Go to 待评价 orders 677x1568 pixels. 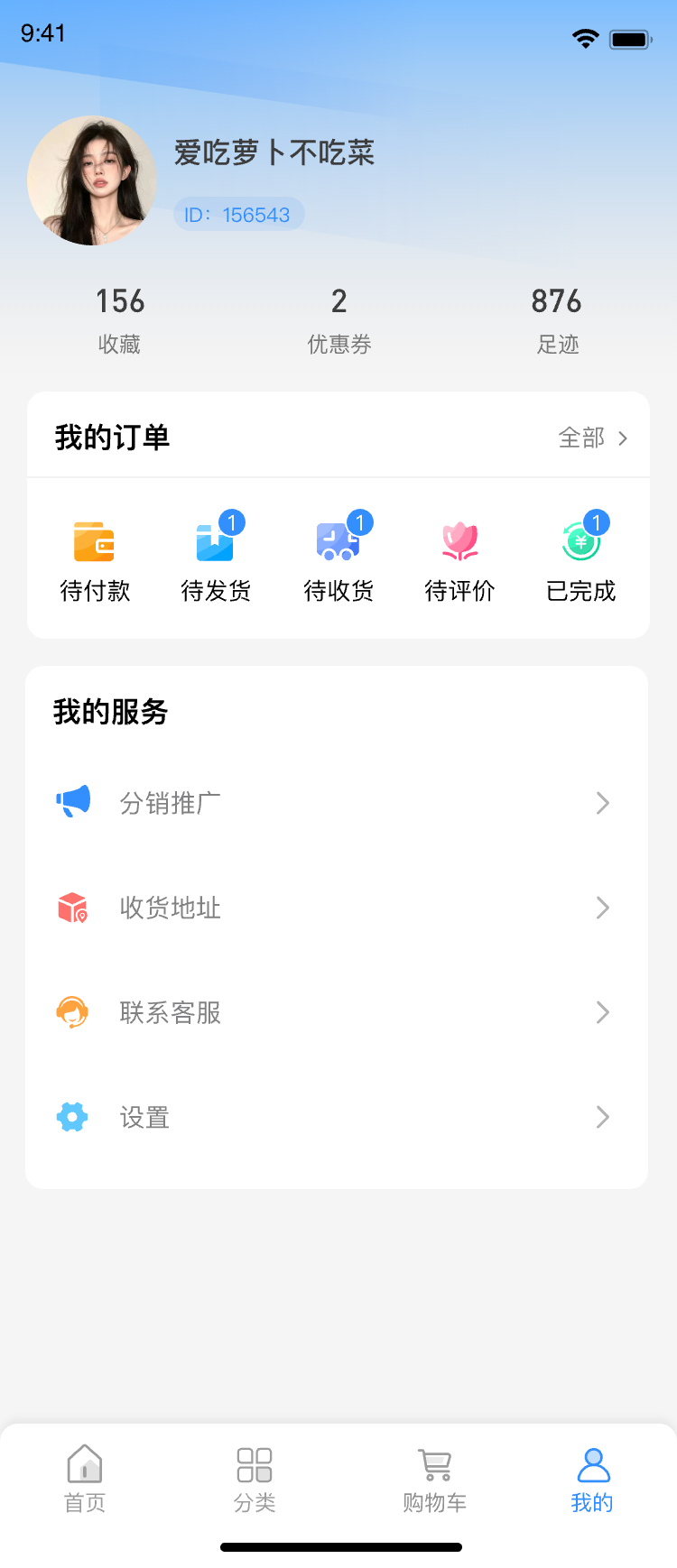coord(460,559)
